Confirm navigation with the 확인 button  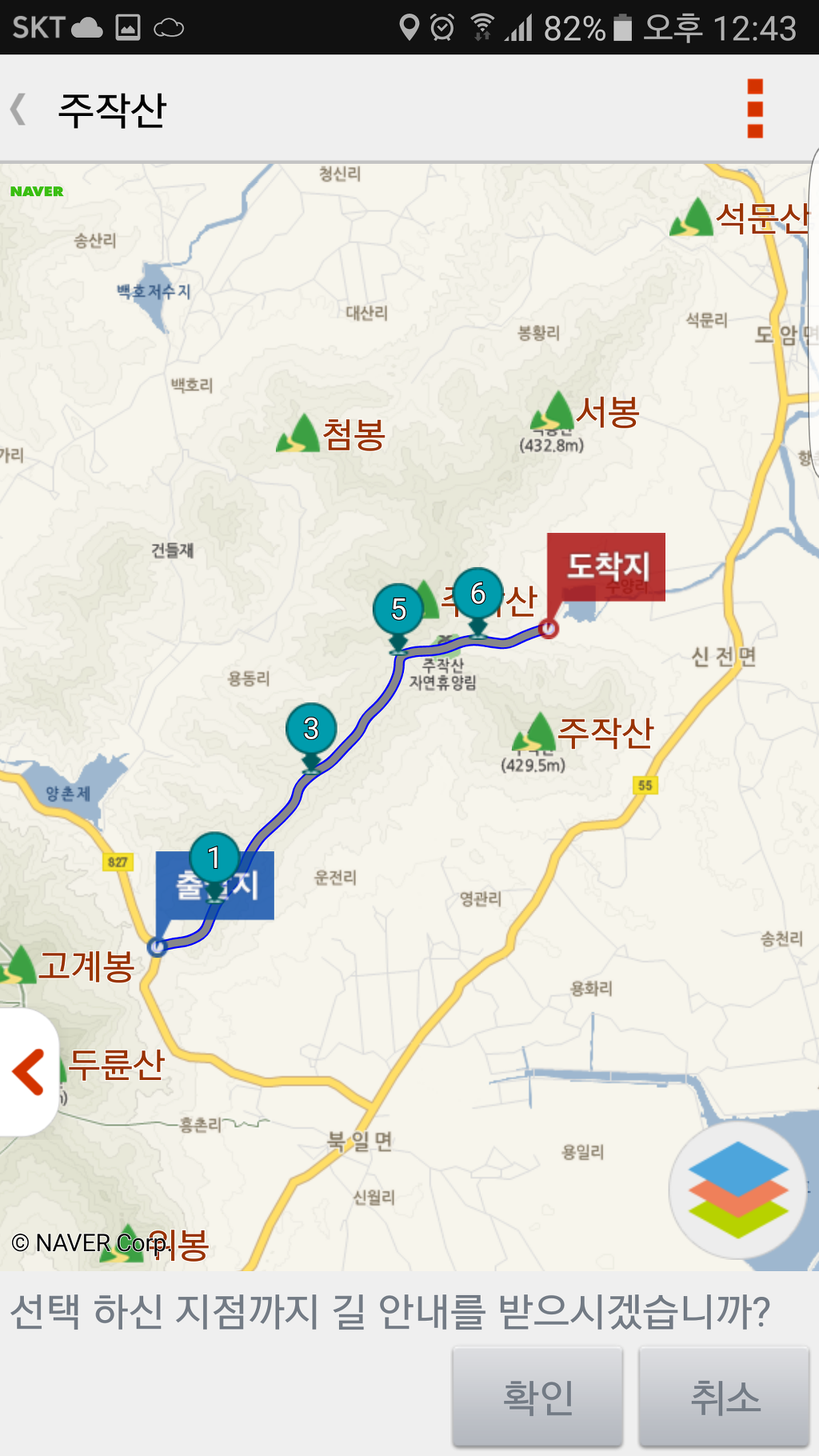point(537,1397)
